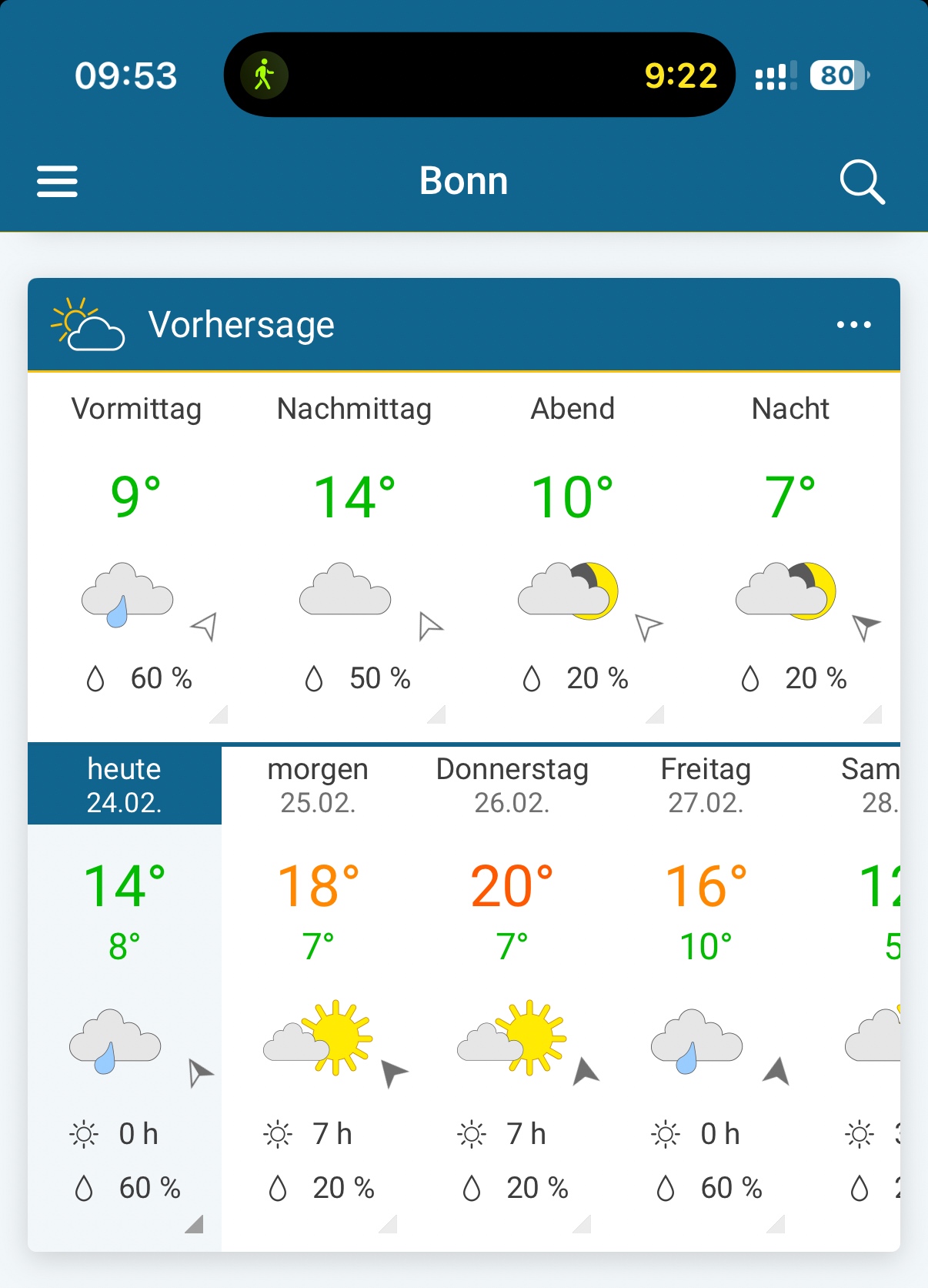The image size is (928, 1288).
Task: Open Vorhersage options menu
Action: (853, 325)
